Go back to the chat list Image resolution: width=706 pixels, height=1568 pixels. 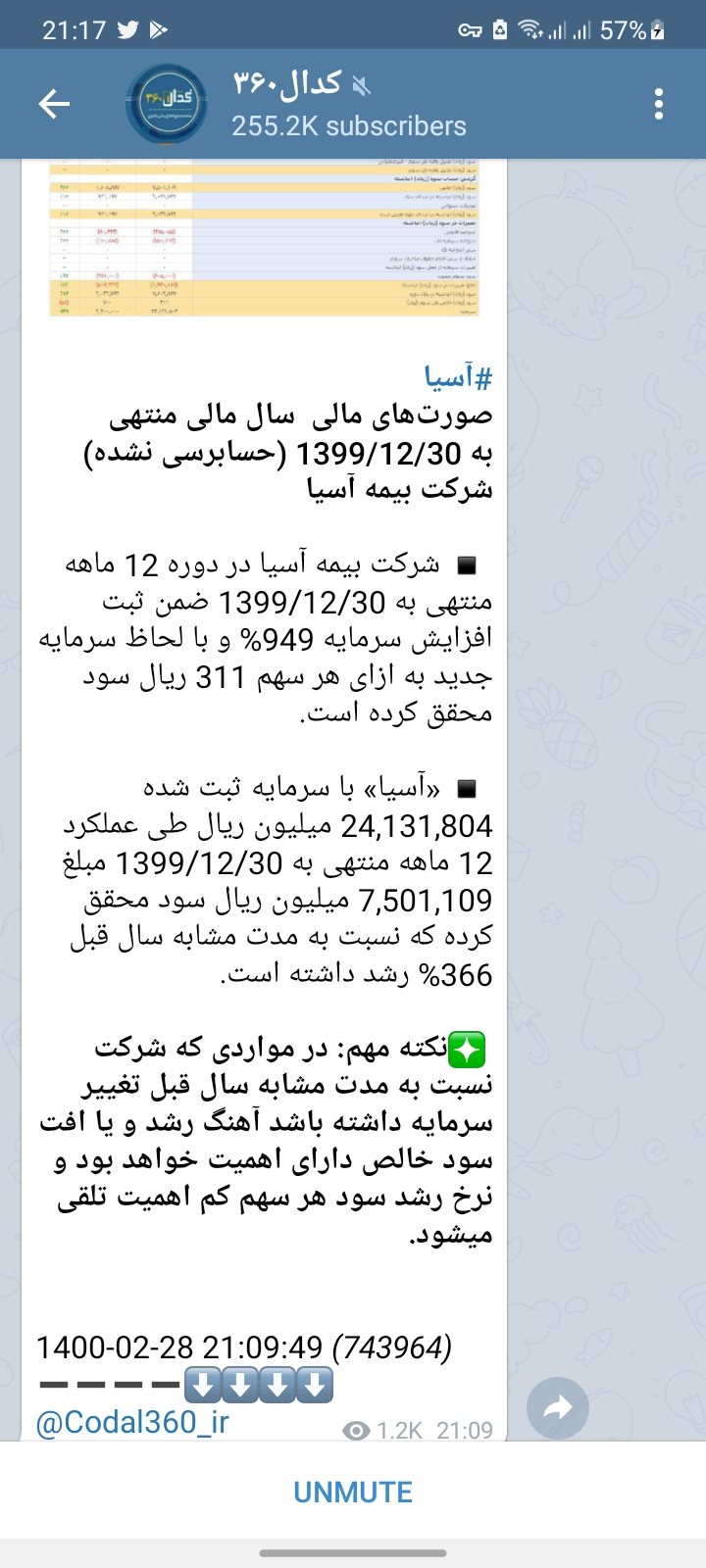(54, 104)
